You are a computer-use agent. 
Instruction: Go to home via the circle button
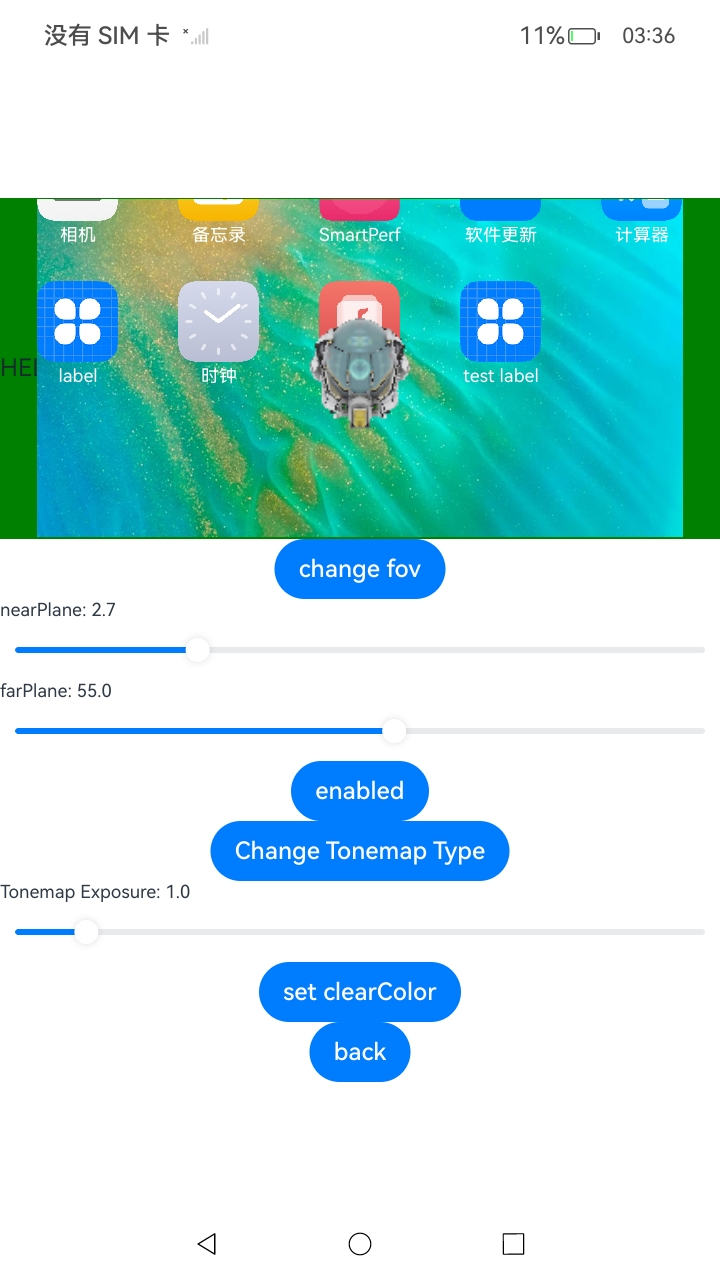pos(360,1243)
